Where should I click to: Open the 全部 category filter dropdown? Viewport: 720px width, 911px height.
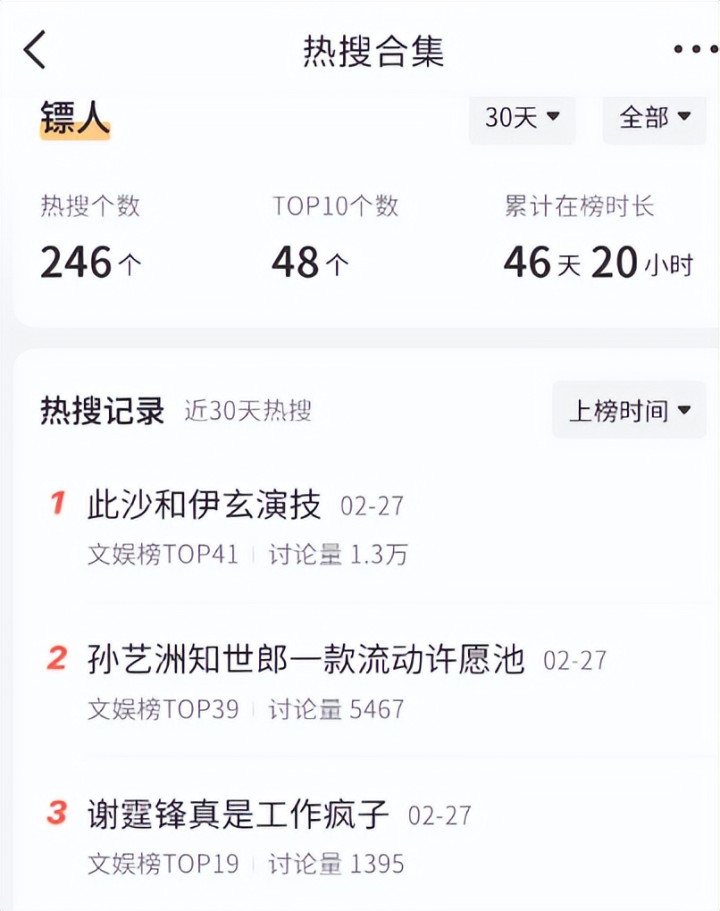tap(655, 118)
